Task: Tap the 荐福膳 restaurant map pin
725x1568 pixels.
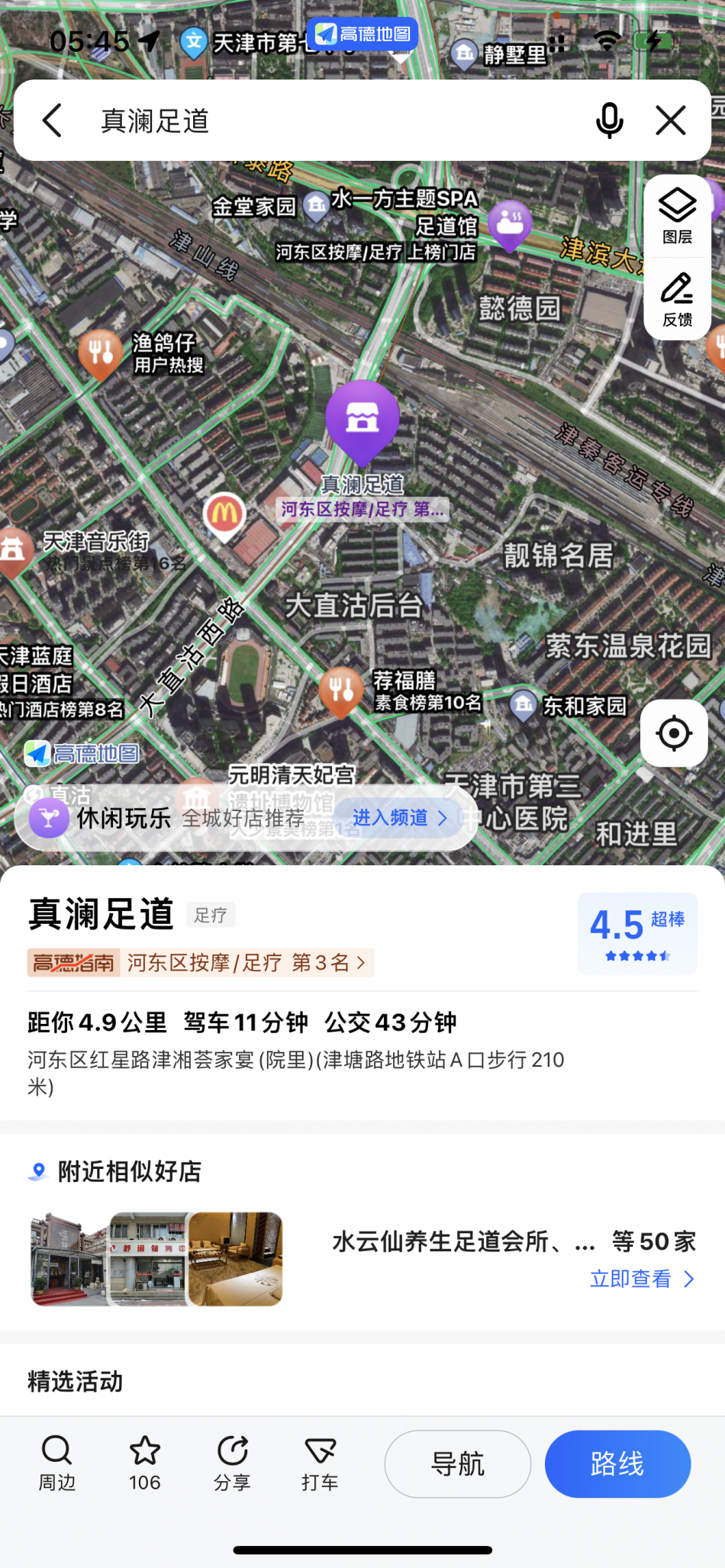Action: [341, 689]
